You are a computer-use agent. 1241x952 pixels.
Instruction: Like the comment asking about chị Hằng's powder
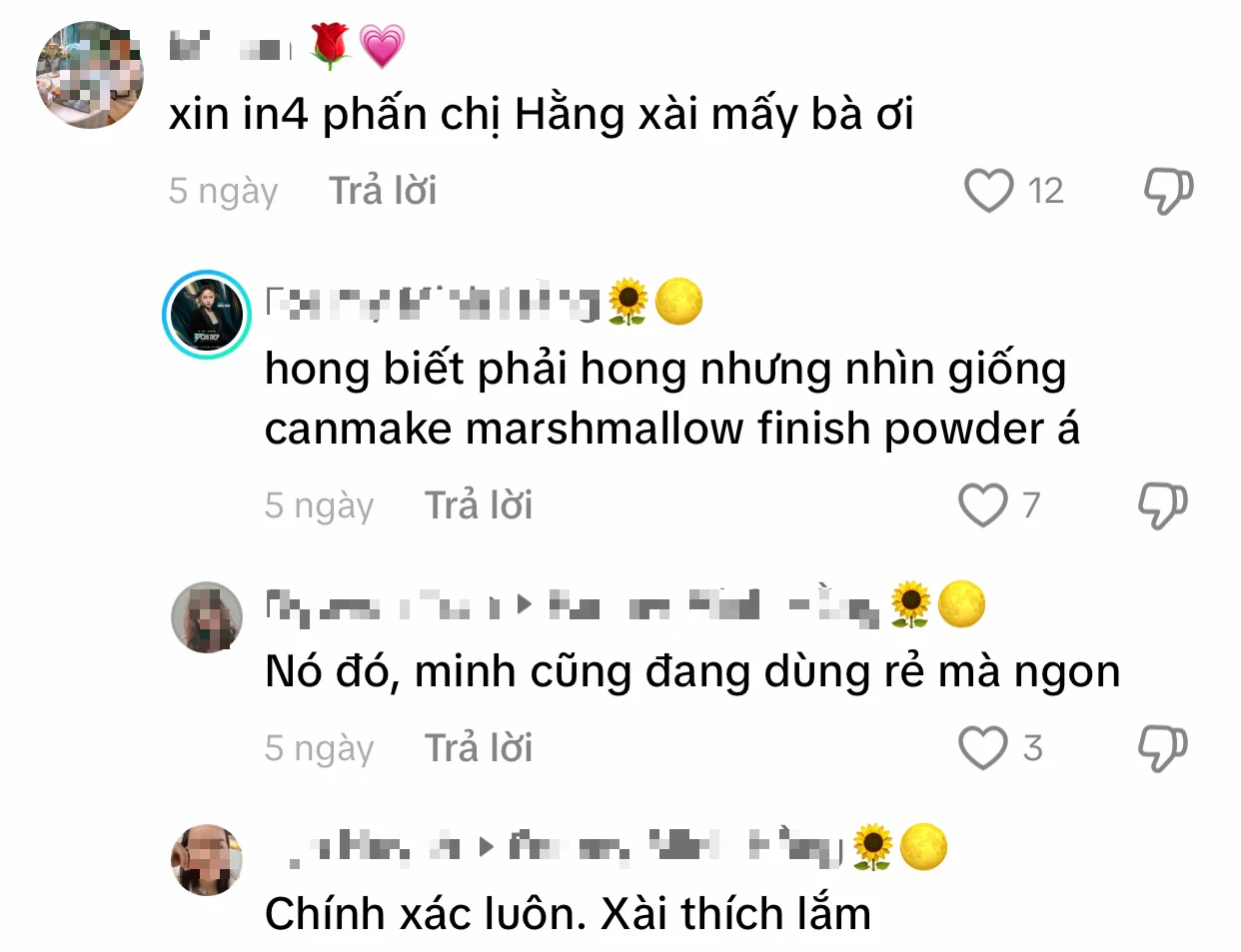pos(988,190)
